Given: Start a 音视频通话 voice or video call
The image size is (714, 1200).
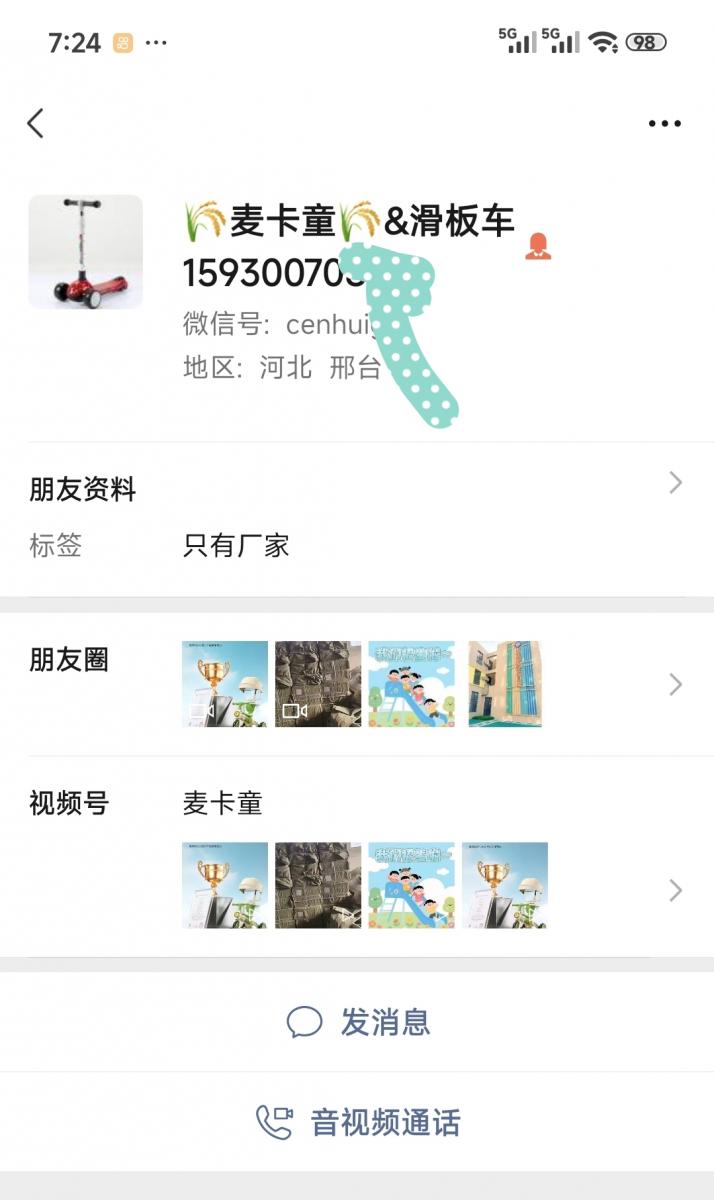Looking at the screenshot, I should click(357, 1122).
